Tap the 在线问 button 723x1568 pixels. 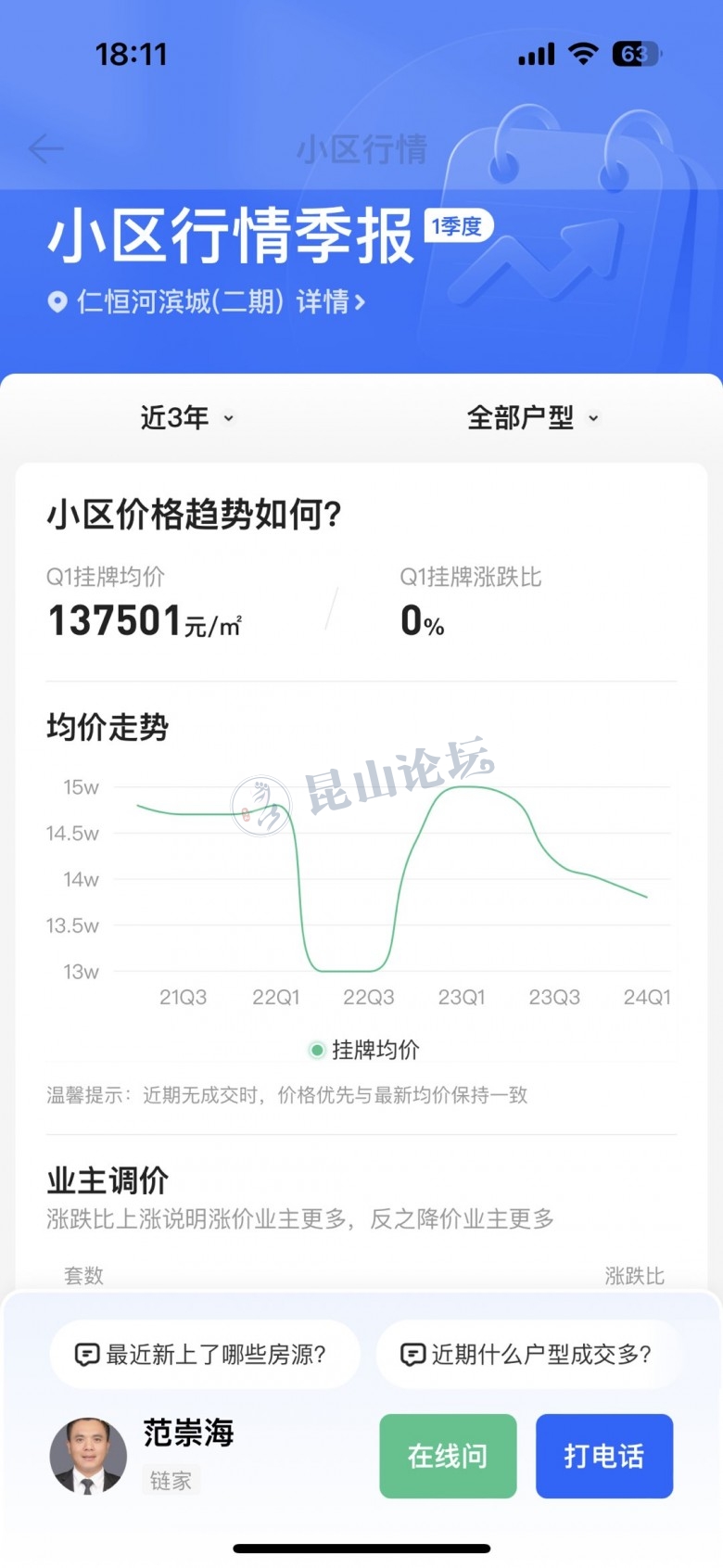448,1456
